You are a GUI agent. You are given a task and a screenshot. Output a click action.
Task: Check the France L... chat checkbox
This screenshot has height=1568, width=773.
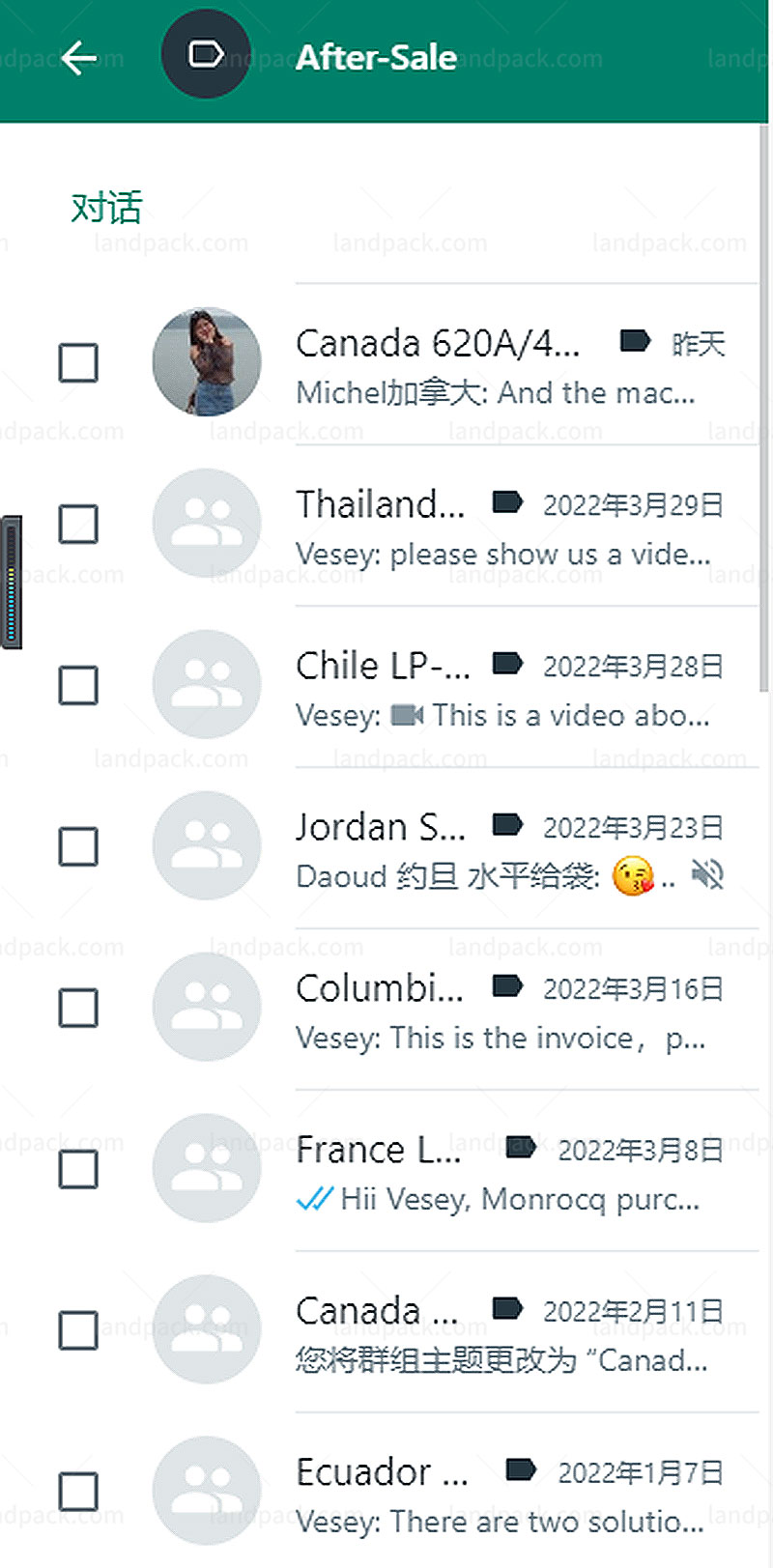point(78,1170)
